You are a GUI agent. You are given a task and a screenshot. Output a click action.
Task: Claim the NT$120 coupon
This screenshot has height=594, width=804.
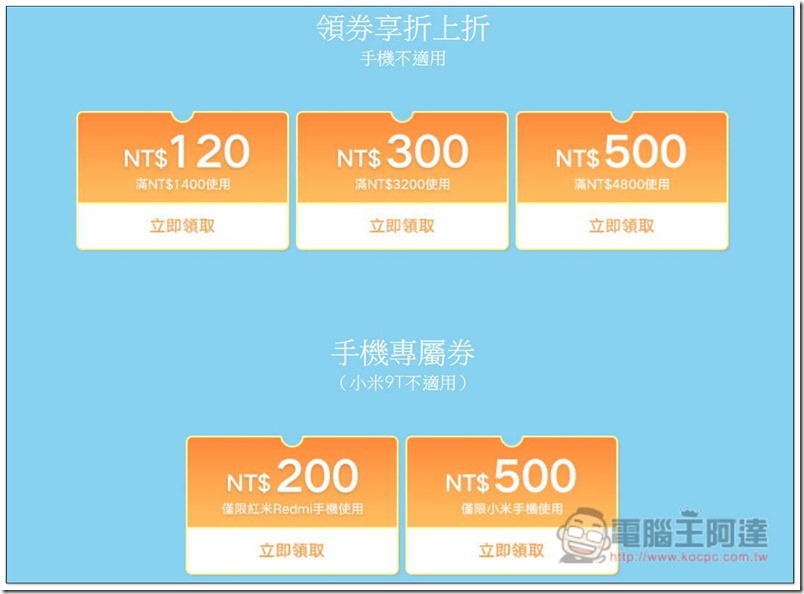click(x=182, y=226)
